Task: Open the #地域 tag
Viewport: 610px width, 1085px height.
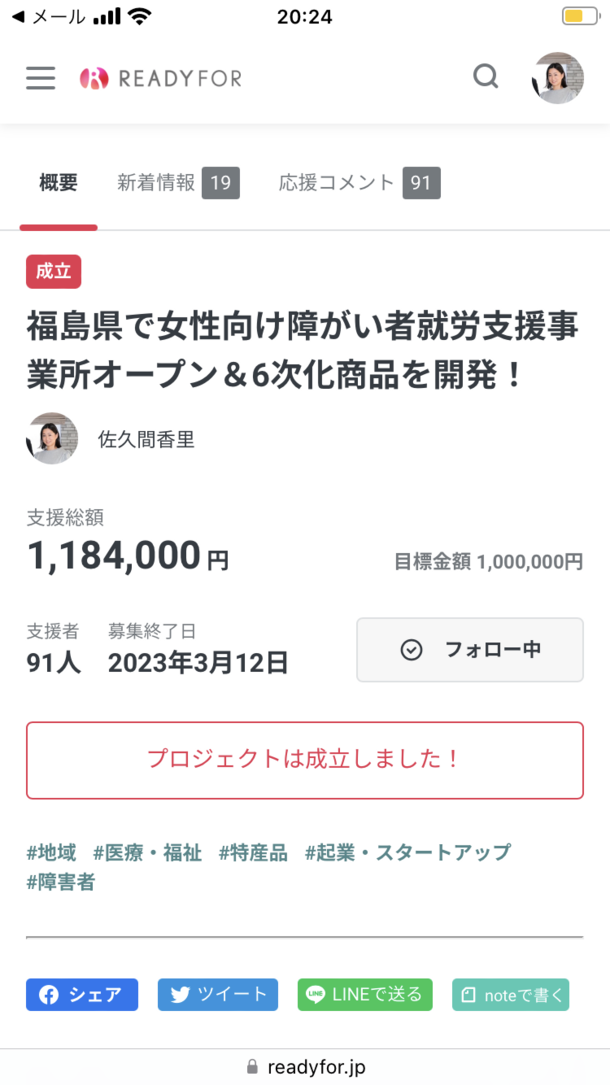Action: pyautogui.click(x=51, y=852)
